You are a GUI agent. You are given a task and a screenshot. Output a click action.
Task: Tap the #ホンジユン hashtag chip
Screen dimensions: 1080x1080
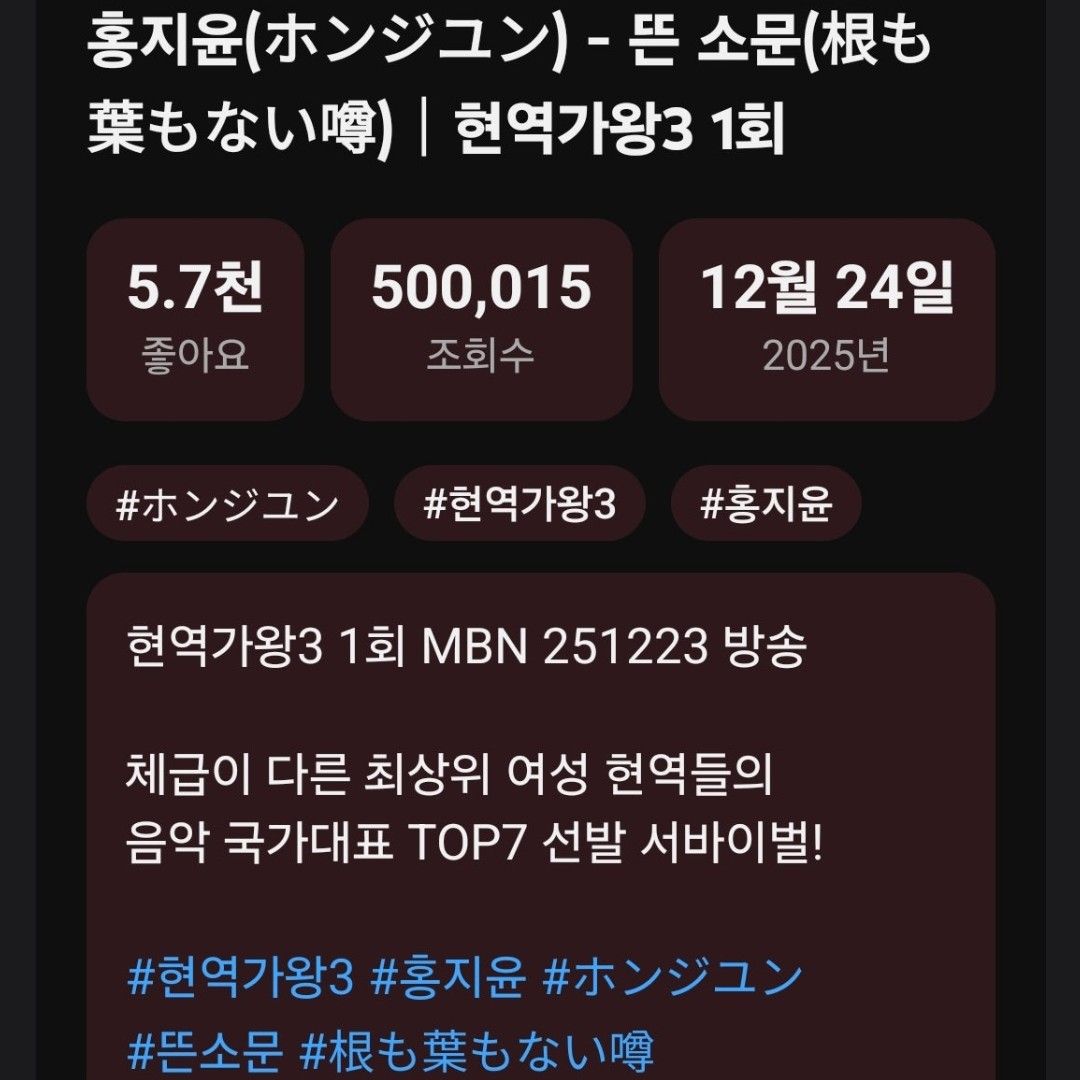[x=227, y=505]
